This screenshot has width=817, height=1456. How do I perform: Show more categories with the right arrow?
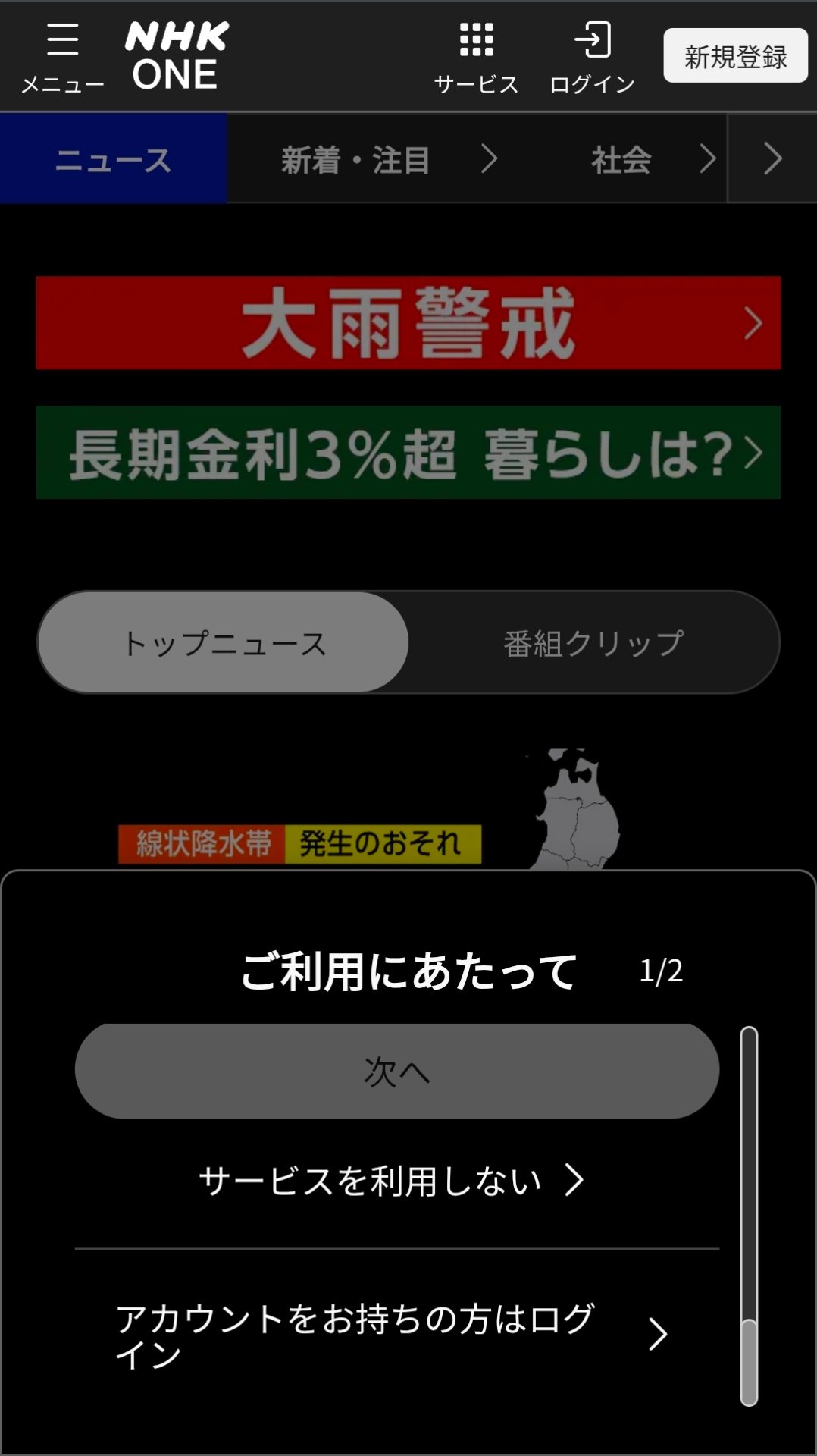tap(772, 158)
